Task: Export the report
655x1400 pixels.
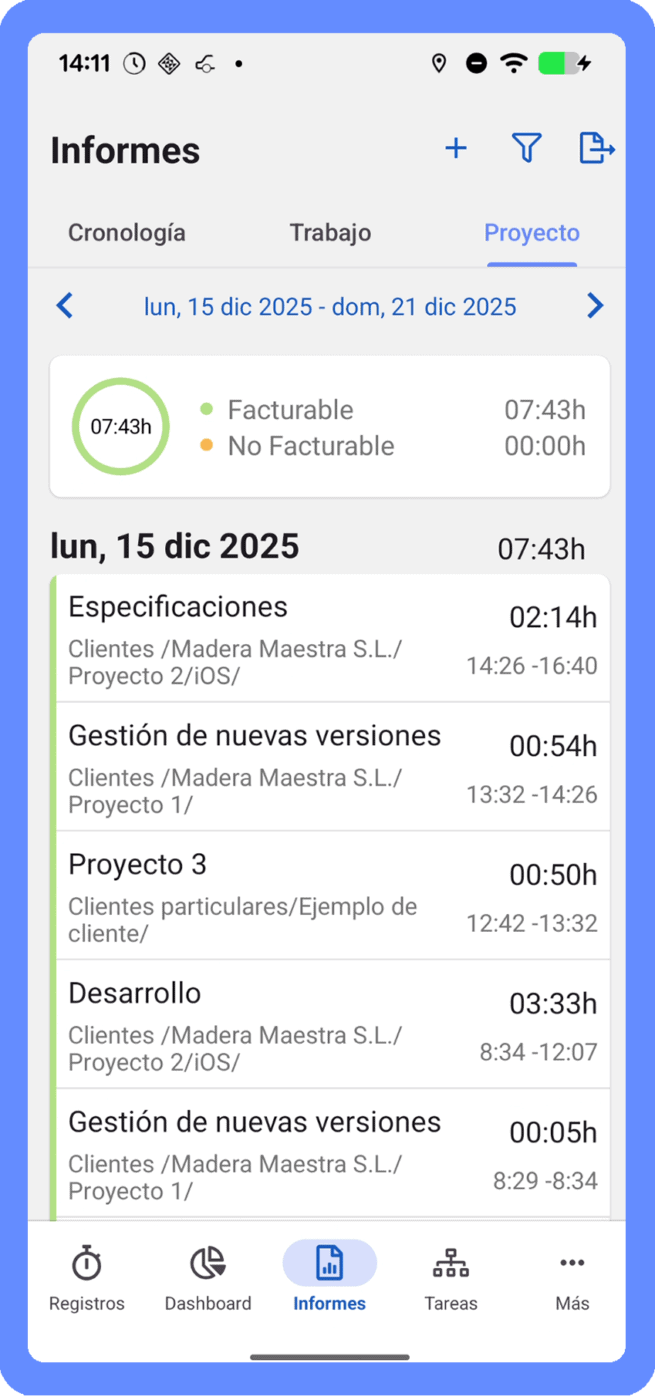Action: point(596,149)
